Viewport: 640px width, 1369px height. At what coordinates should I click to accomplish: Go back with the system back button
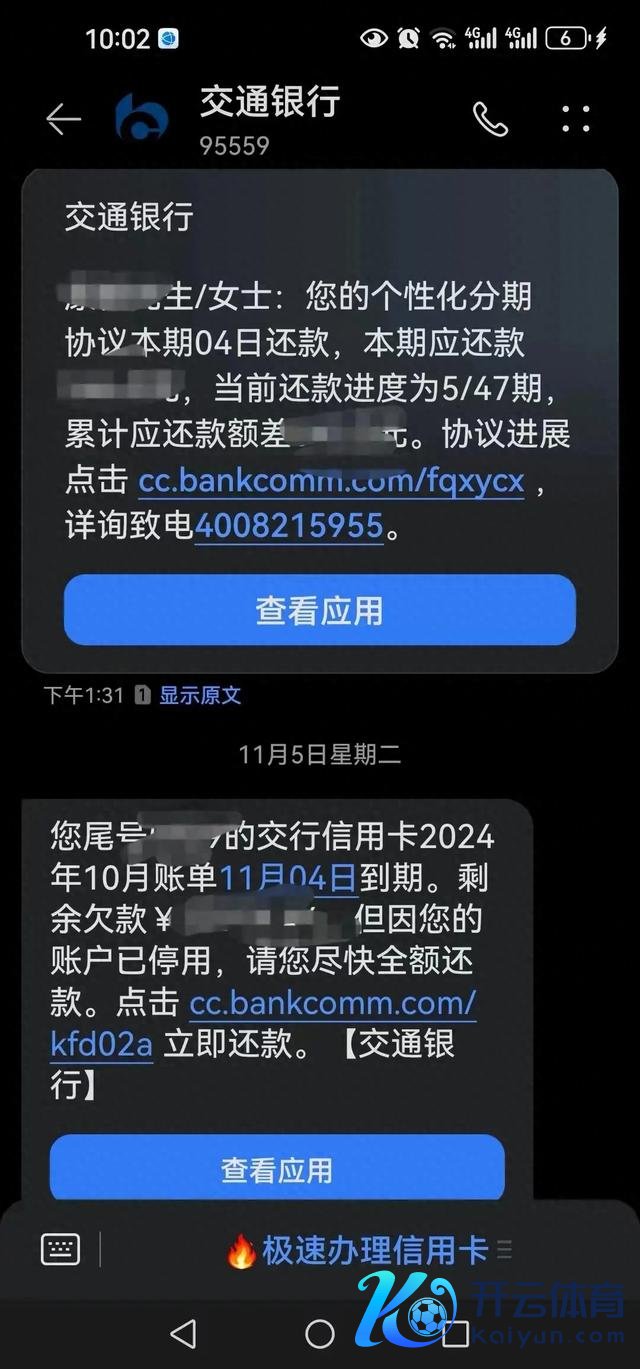coord(183,1332)
